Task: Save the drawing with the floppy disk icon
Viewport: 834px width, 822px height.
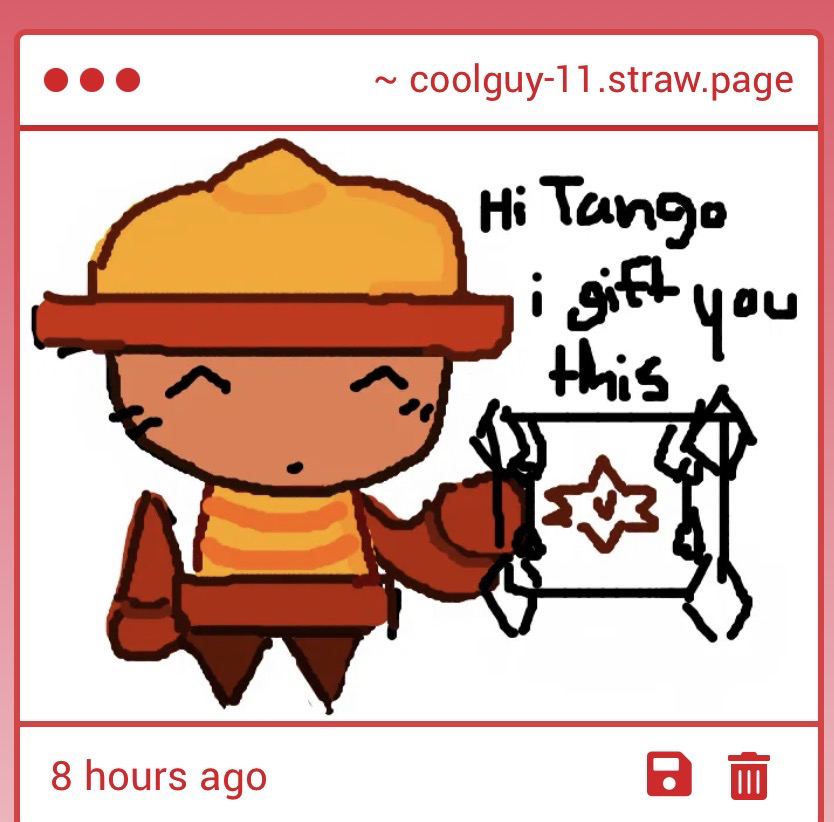Action: 669,775
